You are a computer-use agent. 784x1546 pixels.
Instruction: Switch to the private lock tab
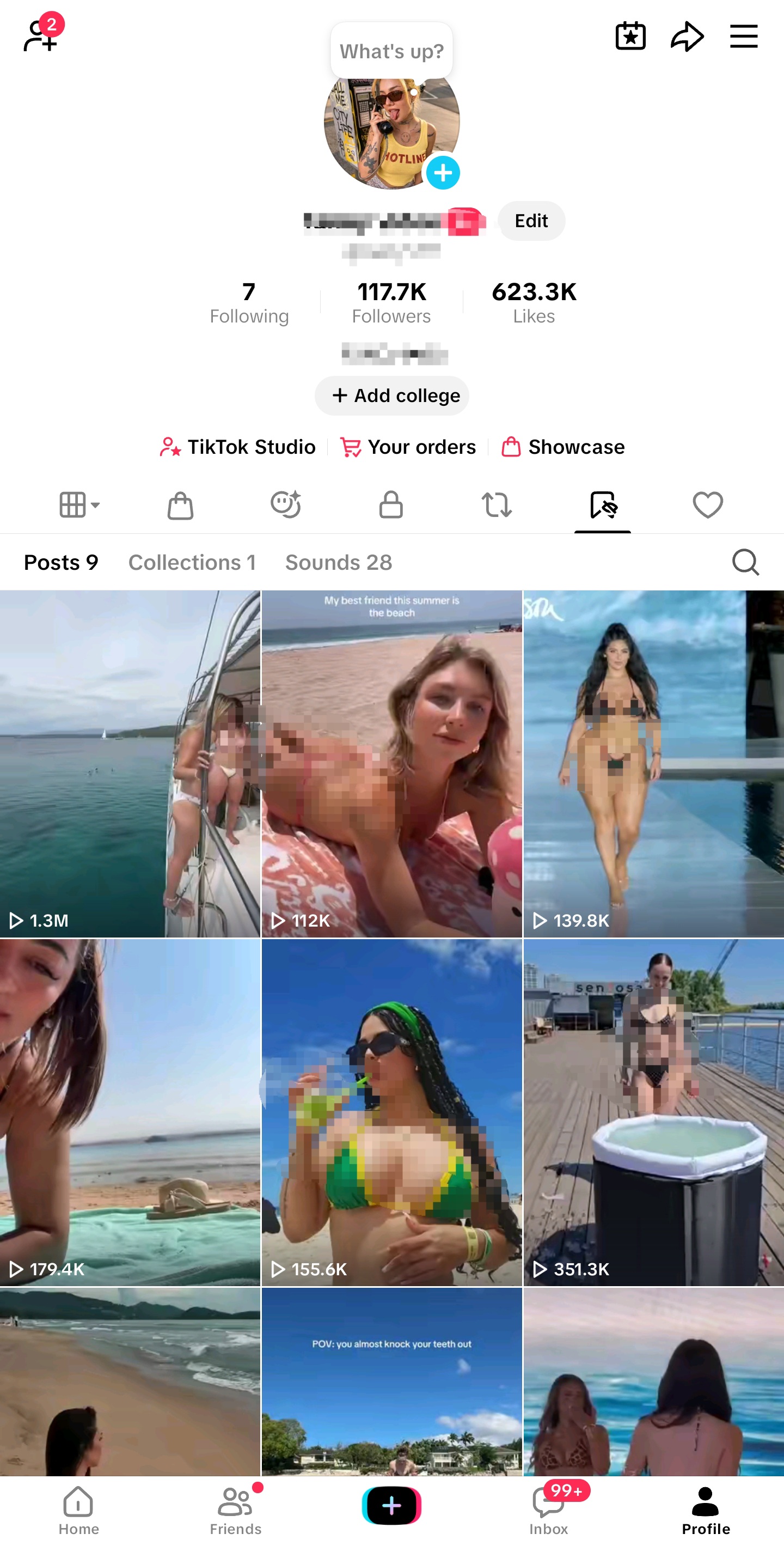pyautogui.click(x=391, y=505)
